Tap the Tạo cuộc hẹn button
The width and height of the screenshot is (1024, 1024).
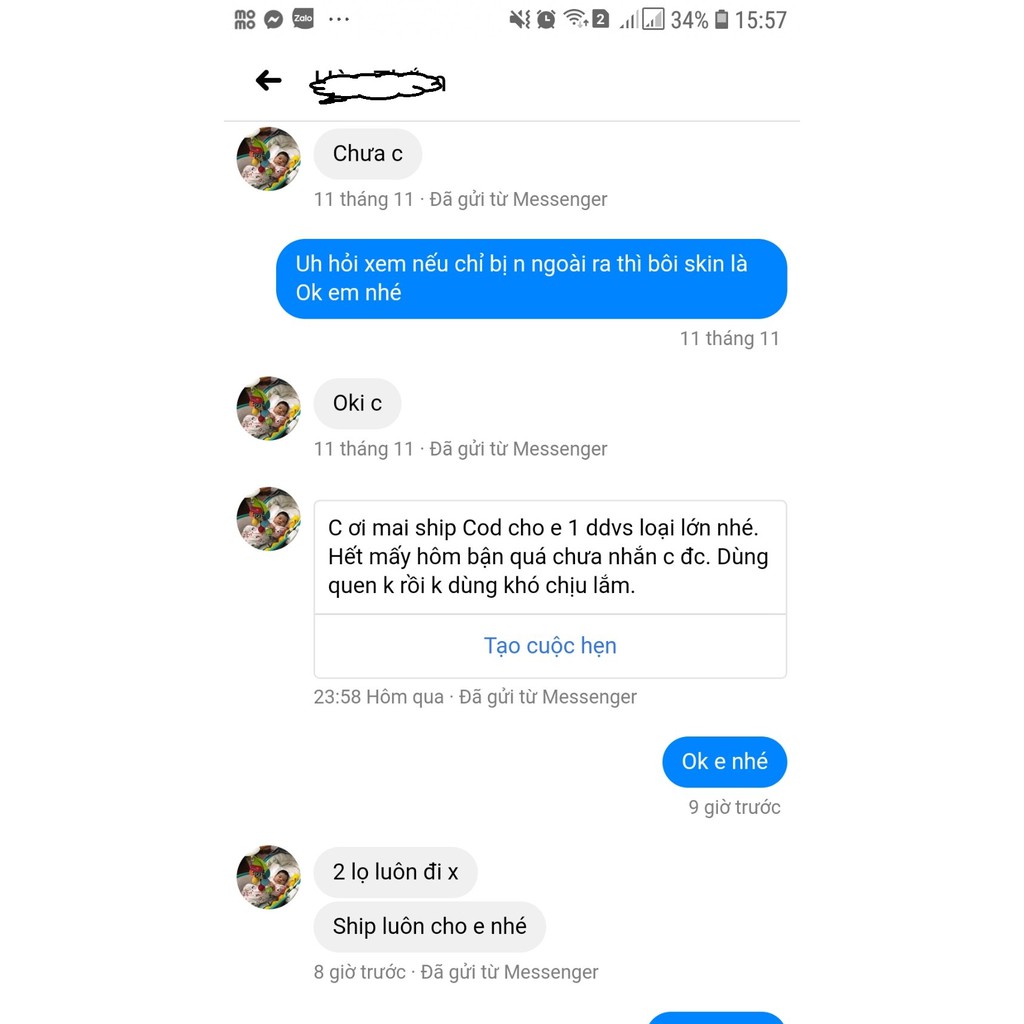[550, 646]
